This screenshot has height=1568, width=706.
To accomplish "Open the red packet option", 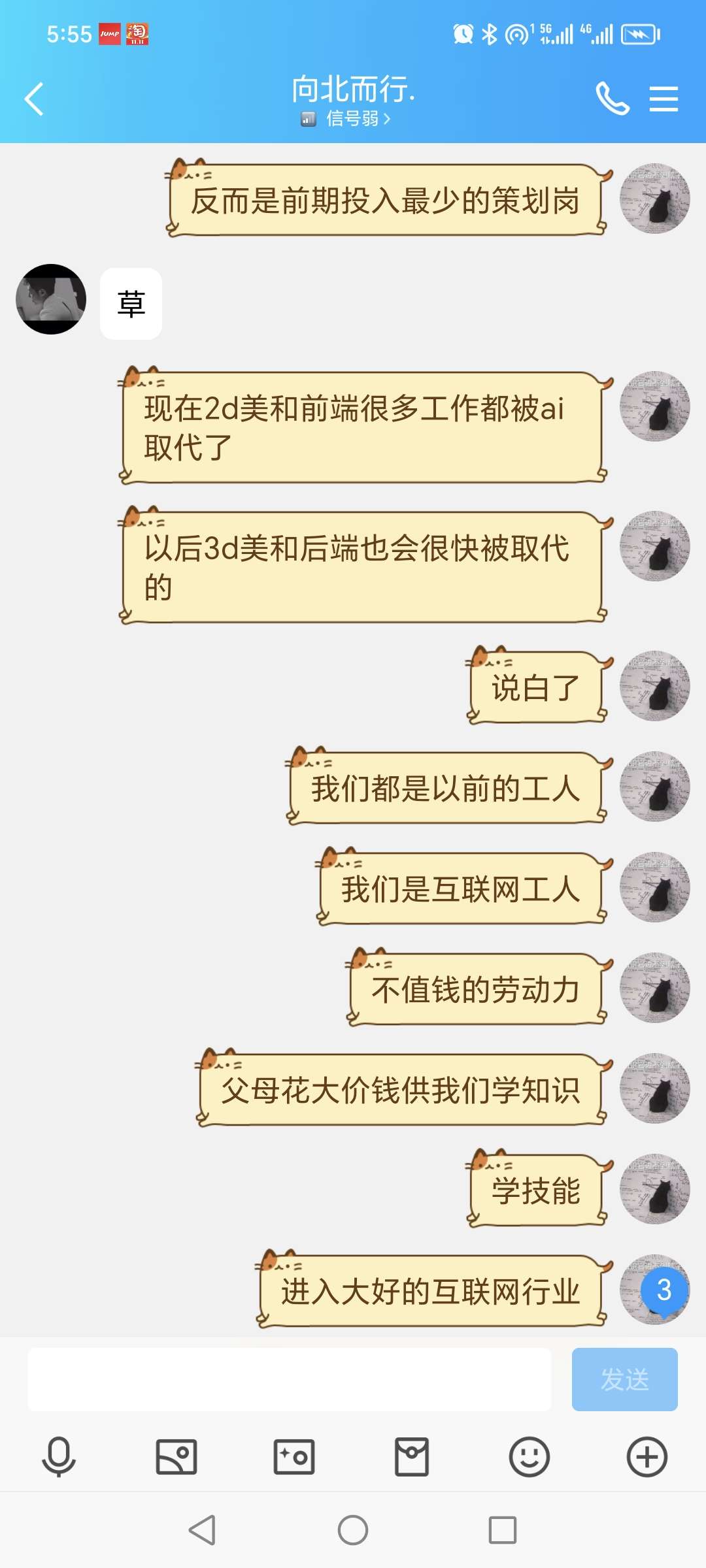I will pyautogui.click(x=412, y=1457).
